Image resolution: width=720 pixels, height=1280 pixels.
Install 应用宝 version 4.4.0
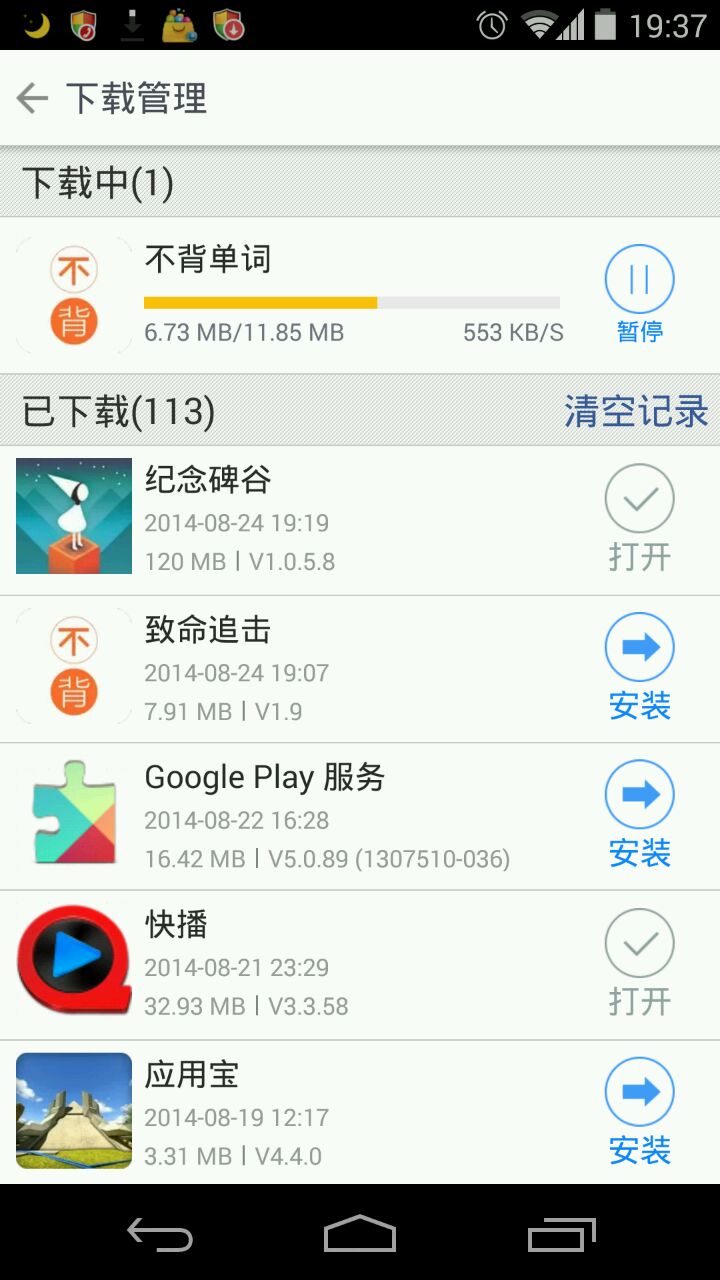click(x=639, y=1109)
